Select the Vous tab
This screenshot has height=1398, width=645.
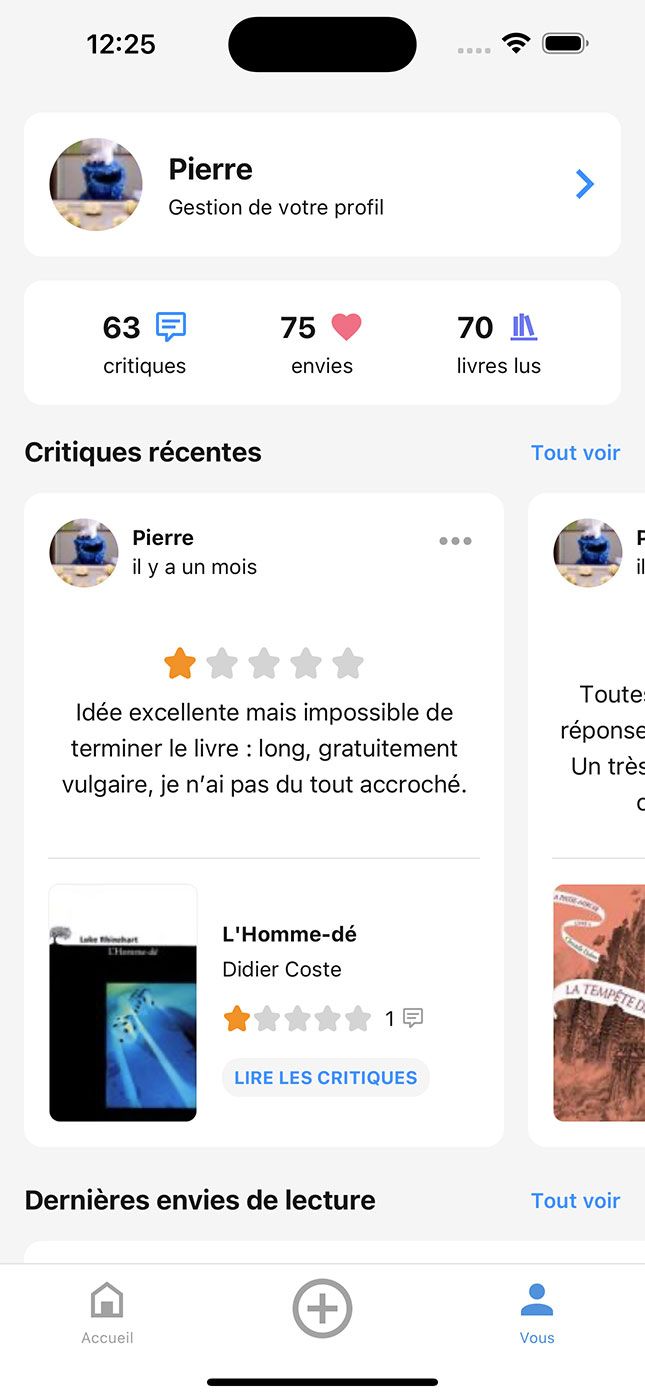point(537,1313)
